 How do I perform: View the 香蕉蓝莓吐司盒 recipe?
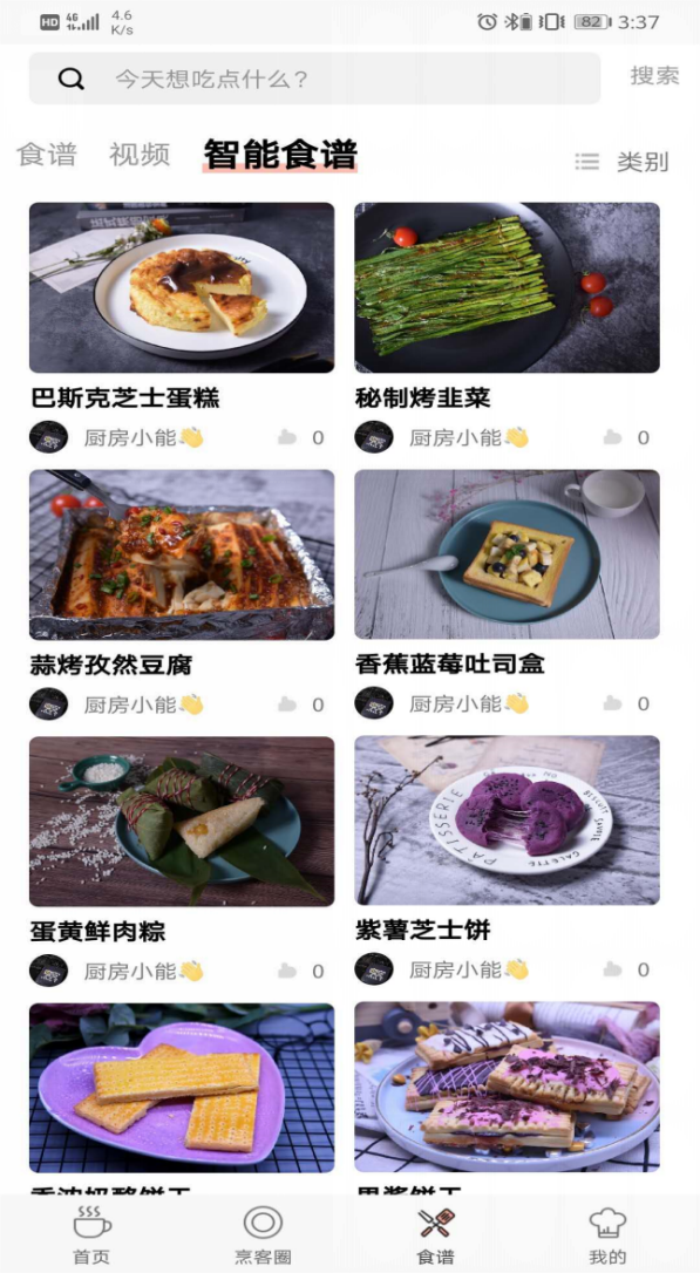point(507,555)
